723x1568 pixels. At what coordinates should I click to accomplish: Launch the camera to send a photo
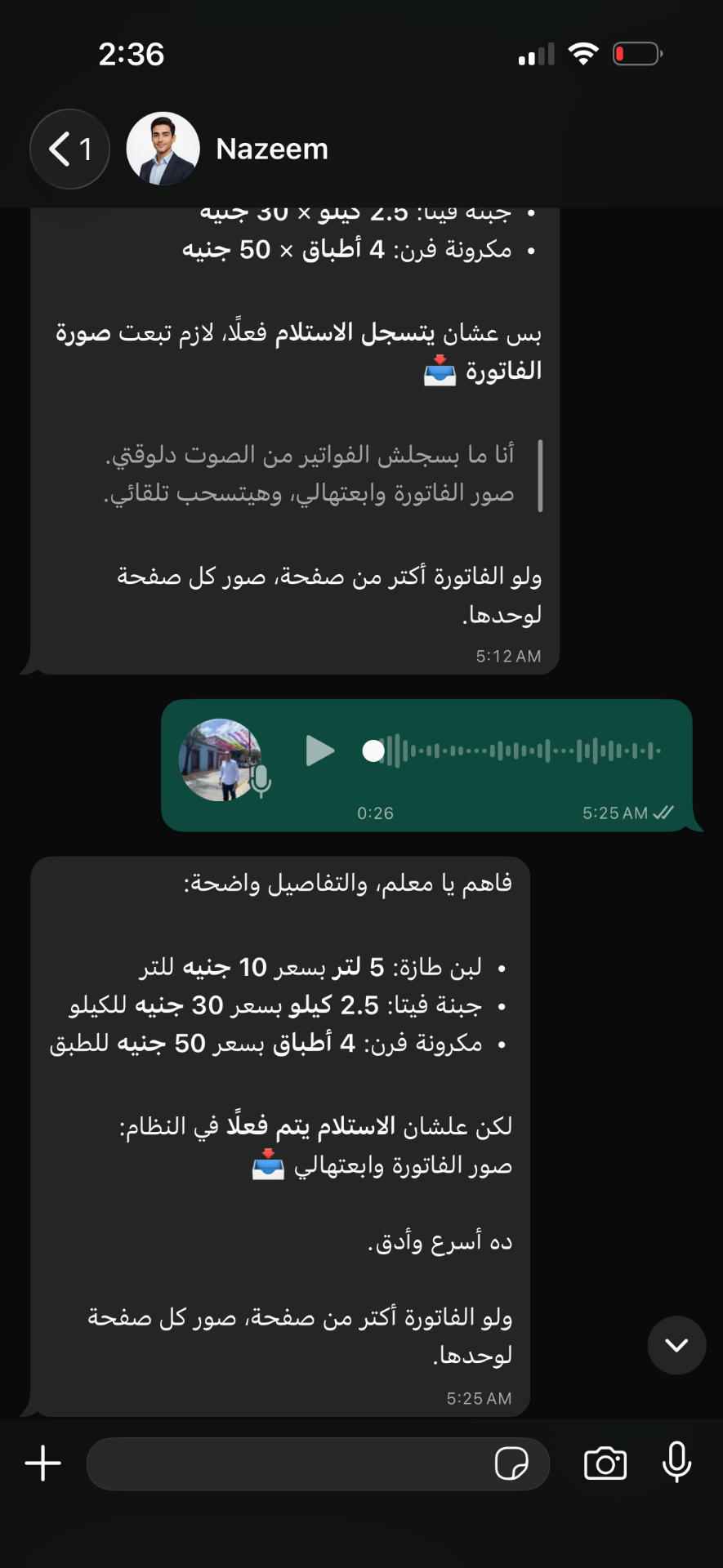tap(605, 1463)
